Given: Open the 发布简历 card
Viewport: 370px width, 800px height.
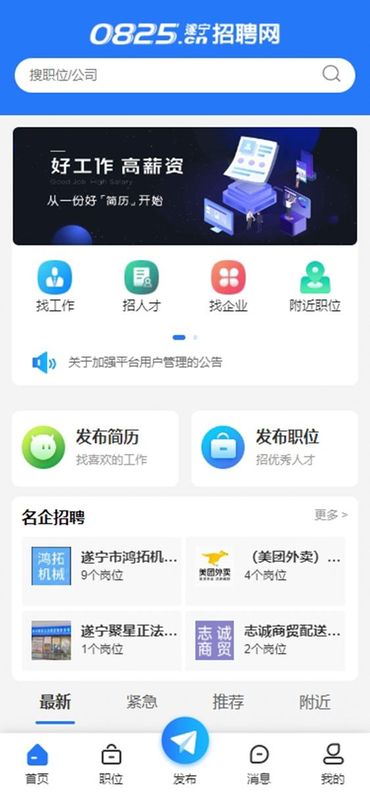Looking at the screenshot, I should click(95, 448).
